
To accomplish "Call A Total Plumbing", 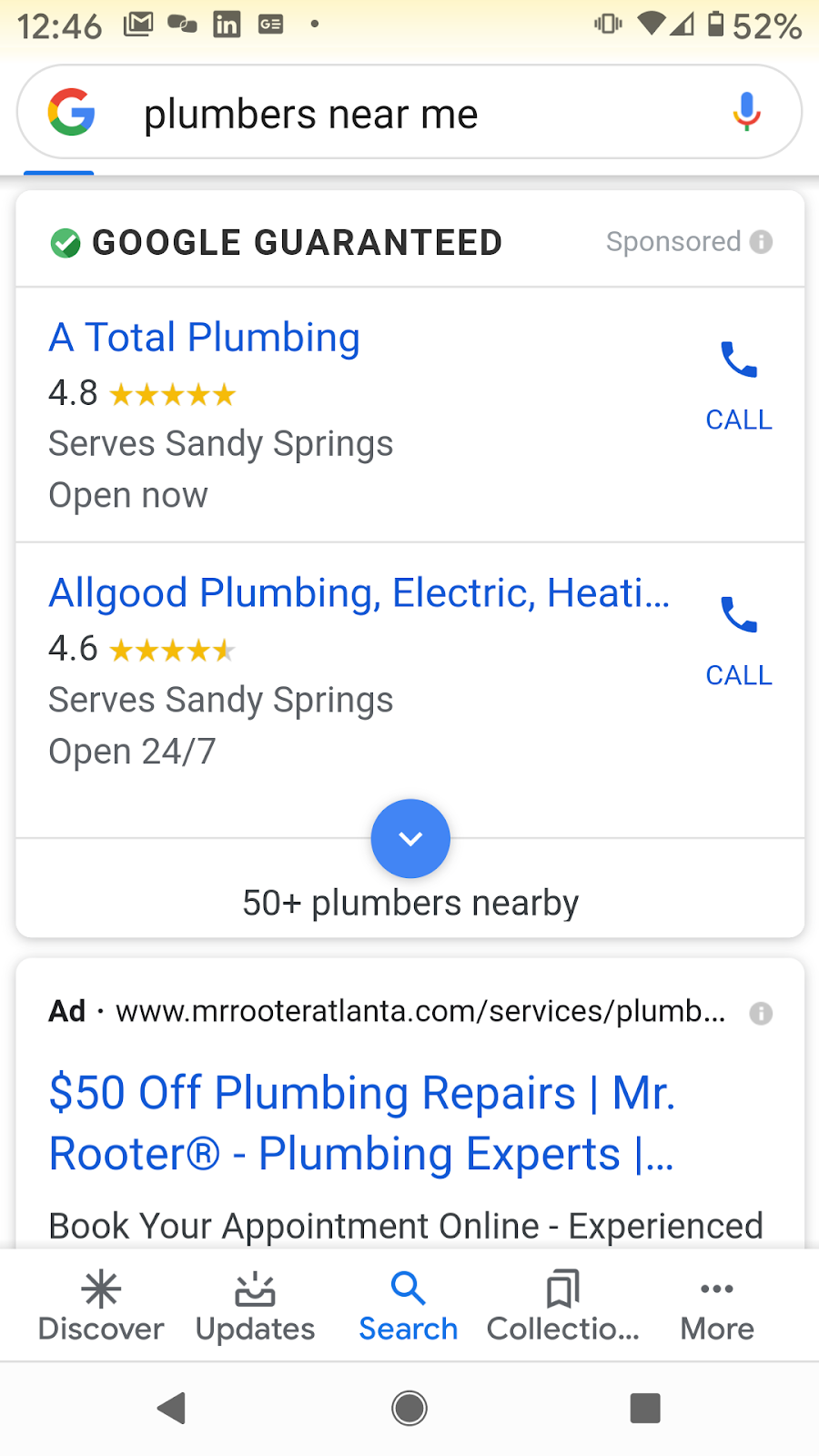I will coord(738,382).
